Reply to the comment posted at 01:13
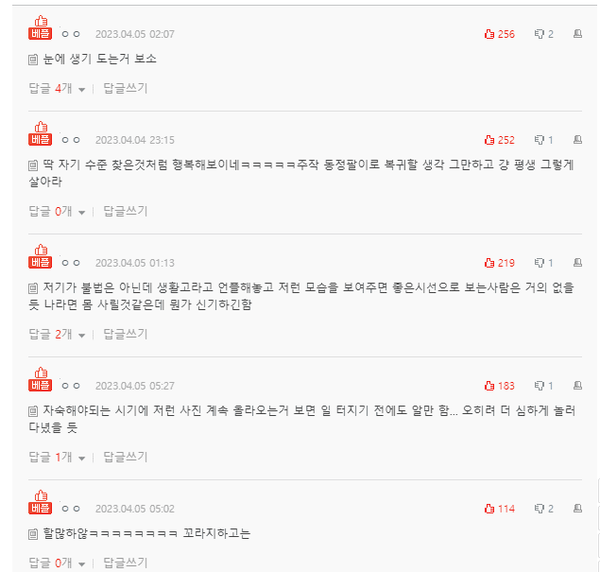 [x=125, y=334]
